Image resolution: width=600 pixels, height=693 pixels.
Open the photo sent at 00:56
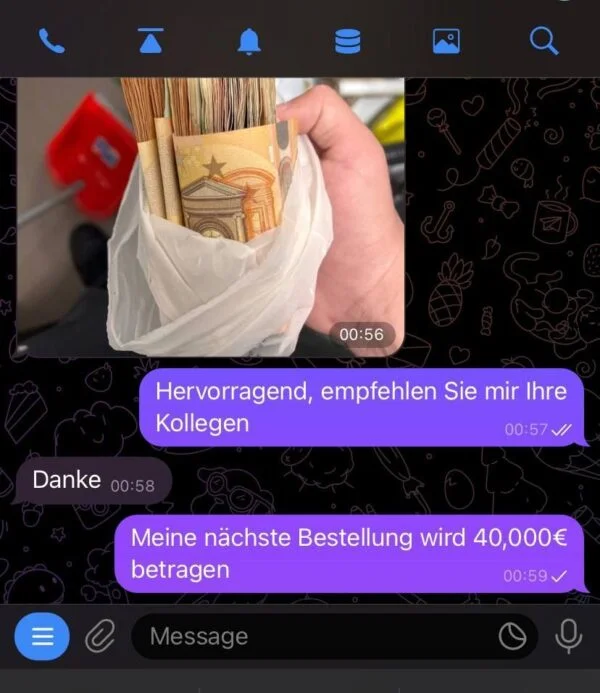[210, 215]
